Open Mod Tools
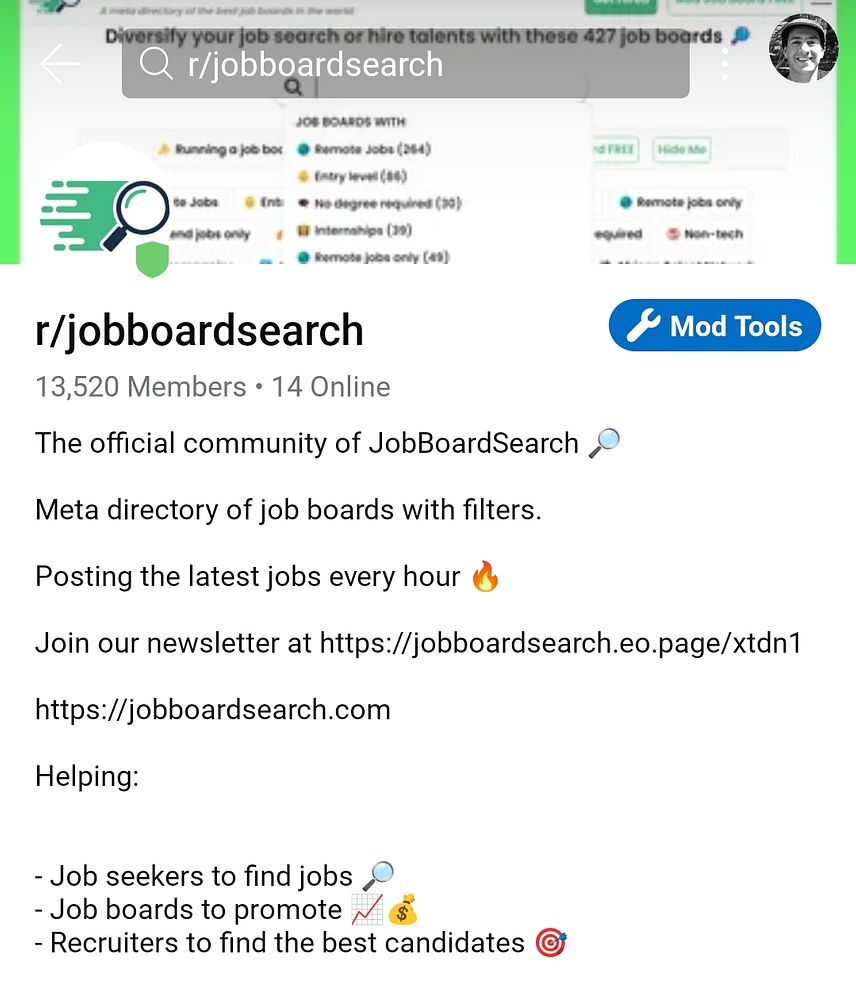 [714, 326]
